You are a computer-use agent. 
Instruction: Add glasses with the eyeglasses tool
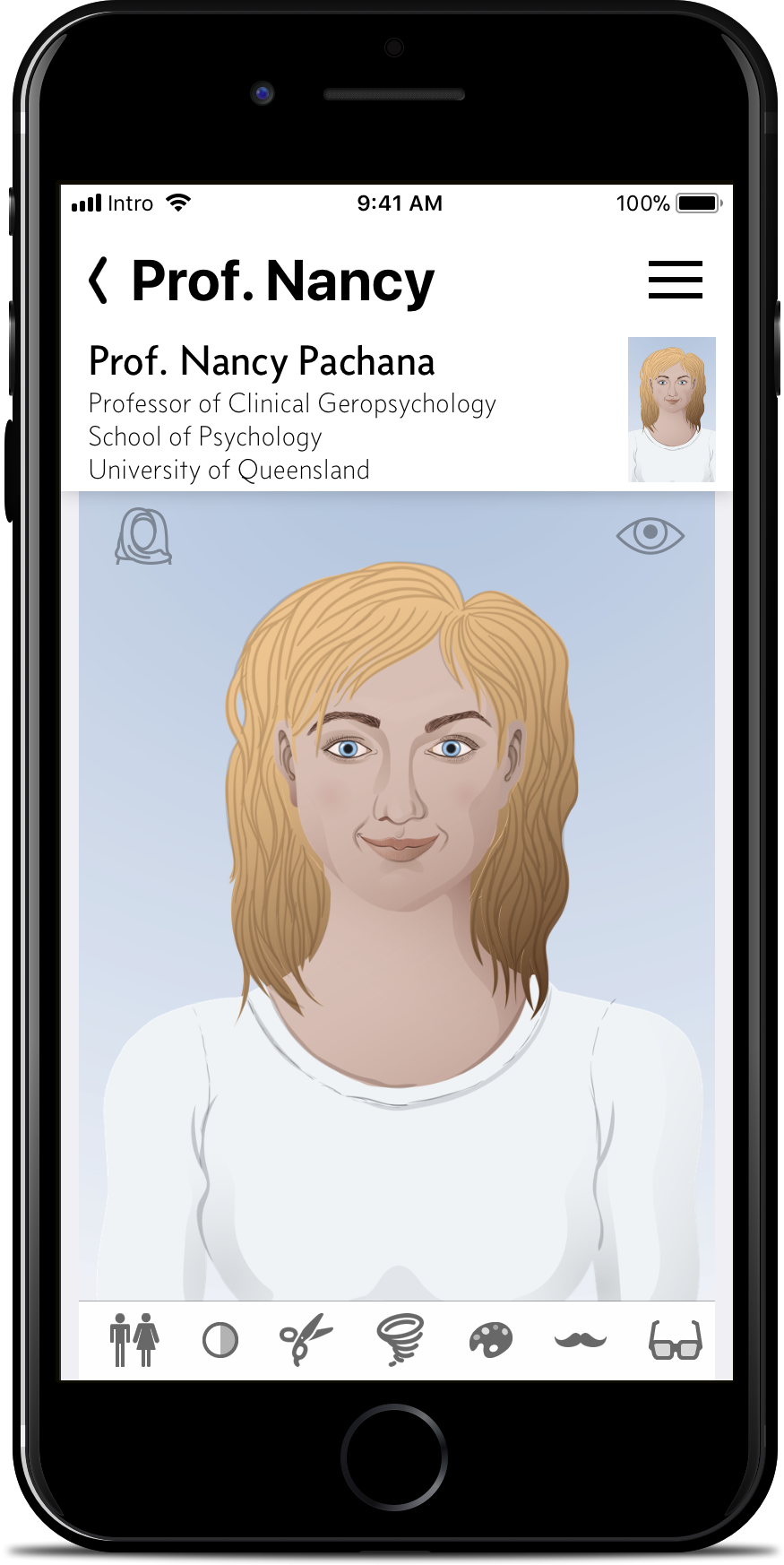click(x=676, y=1340)
